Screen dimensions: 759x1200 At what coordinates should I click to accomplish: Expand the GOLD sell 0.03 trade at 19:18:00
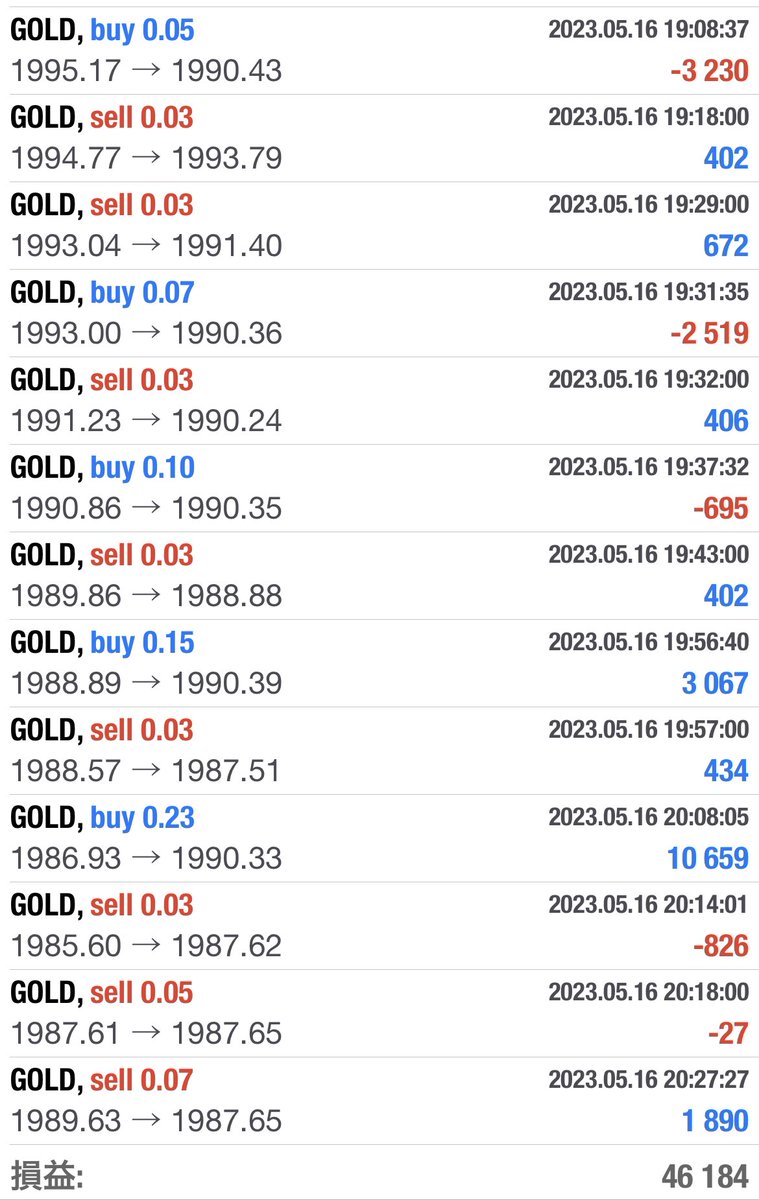(x=379, y=138)
